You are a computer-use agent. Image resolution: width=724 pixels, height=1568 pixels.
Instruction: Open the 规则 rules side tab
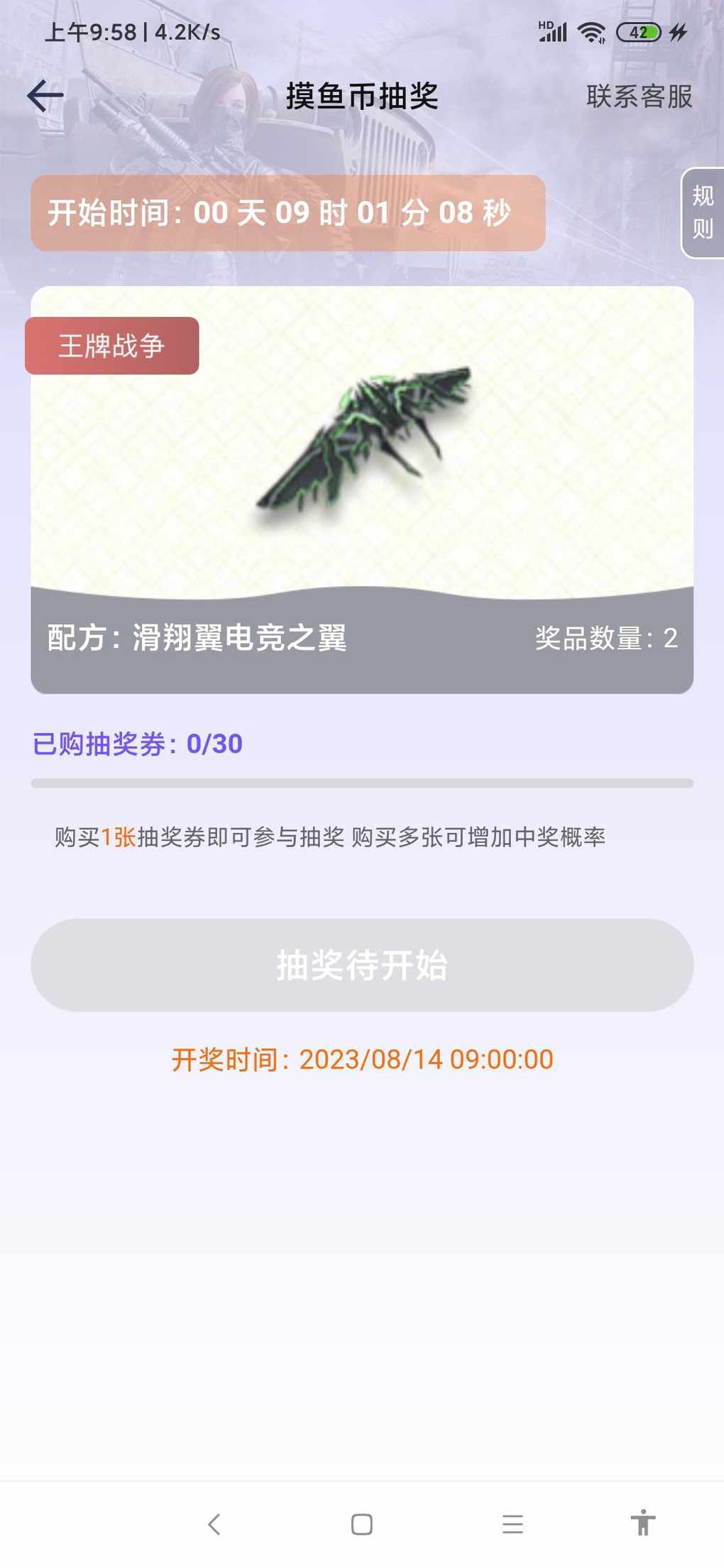(x=703, y=213)
